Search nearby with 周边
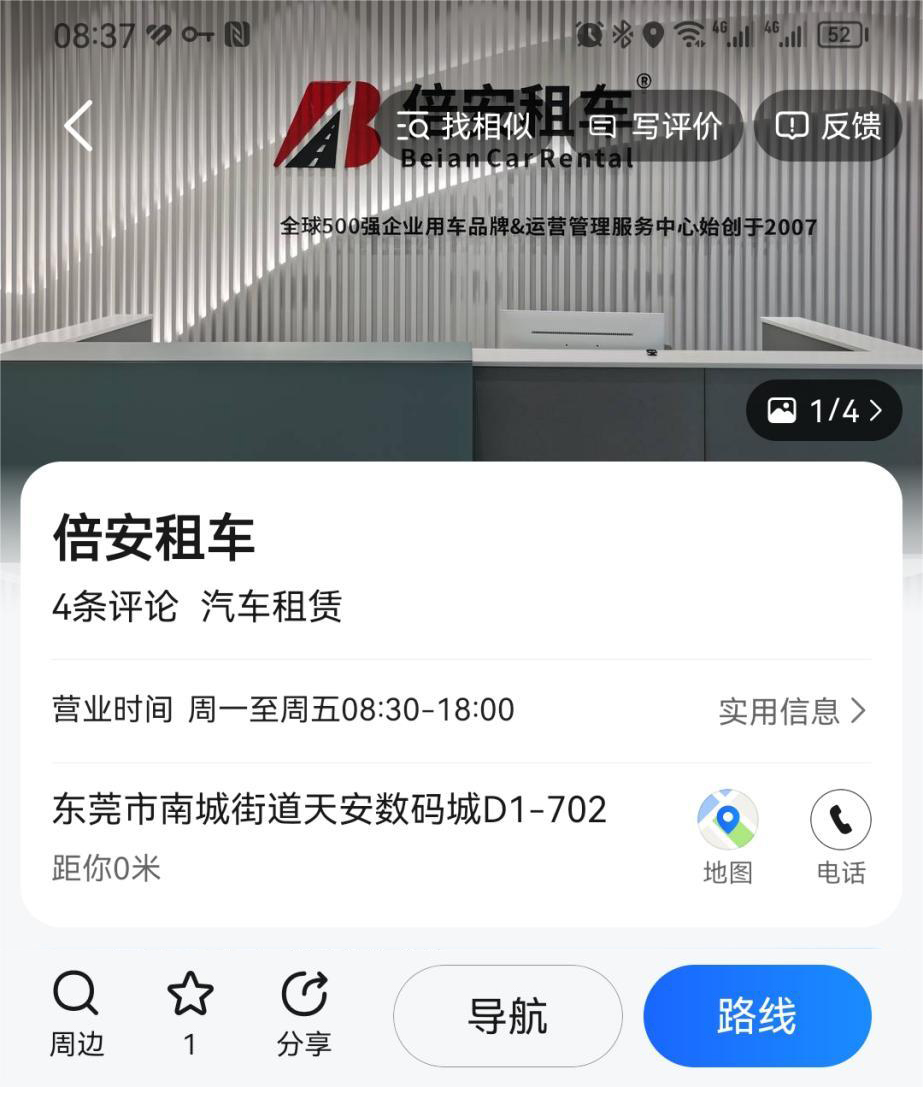The width and height of the screenshot is (923, 1100). pos(77,1014)
